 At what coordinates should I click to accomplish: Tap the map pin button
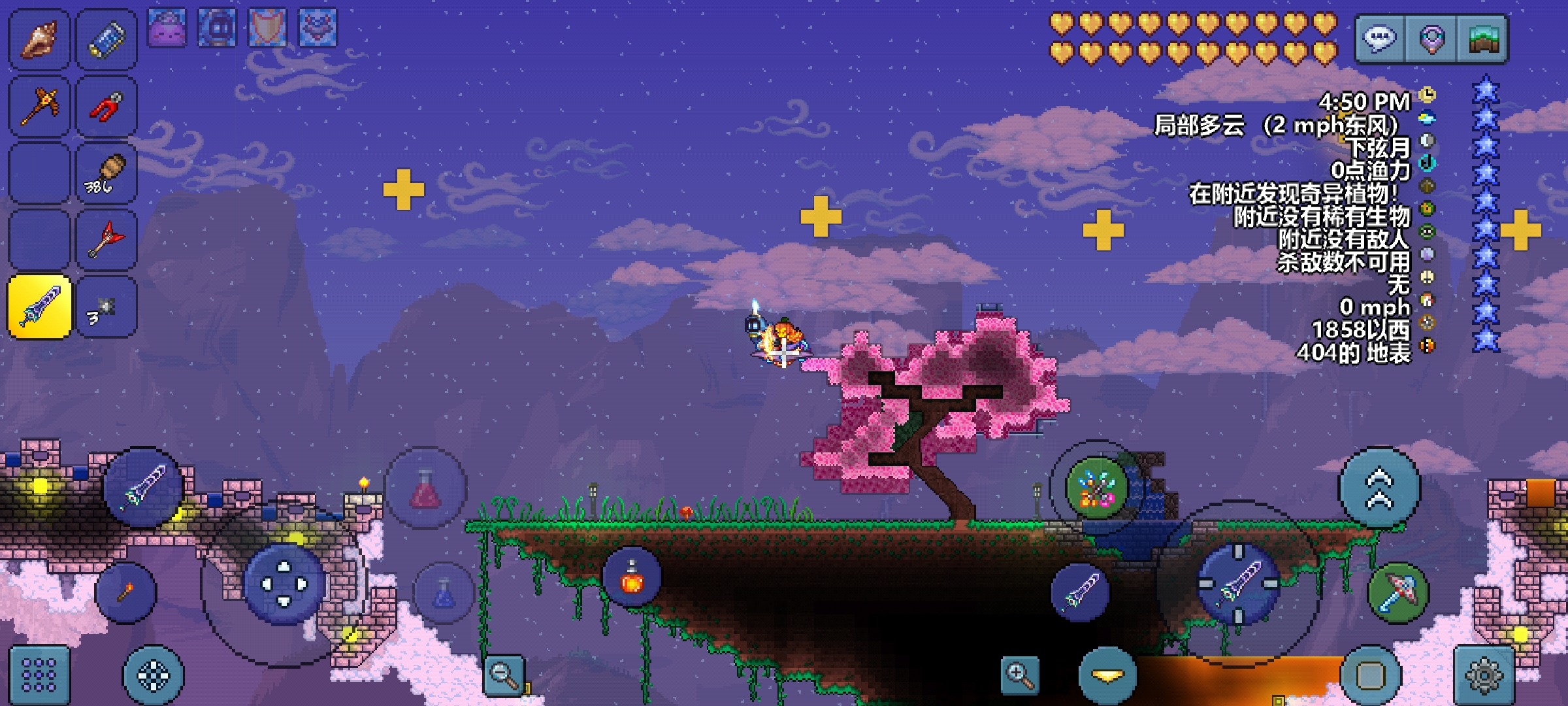pos(1431,39)
